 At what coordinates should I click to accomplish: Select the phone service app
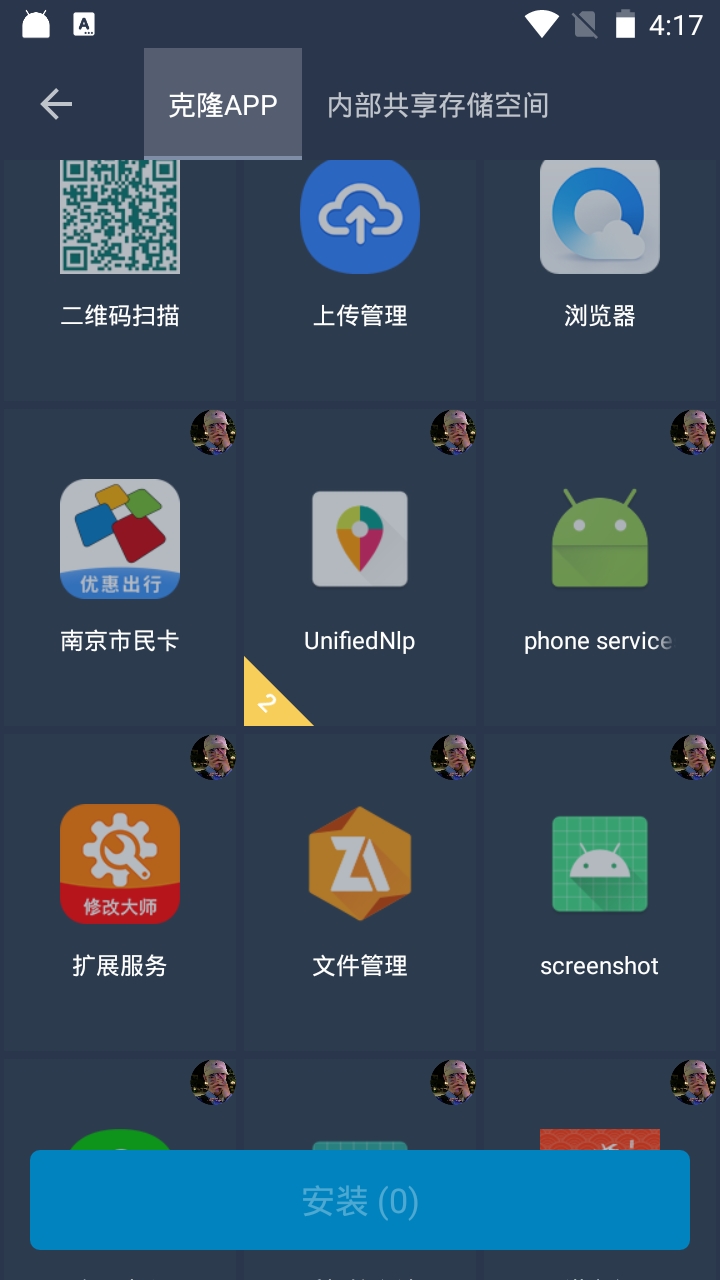(x=600, y=565)
